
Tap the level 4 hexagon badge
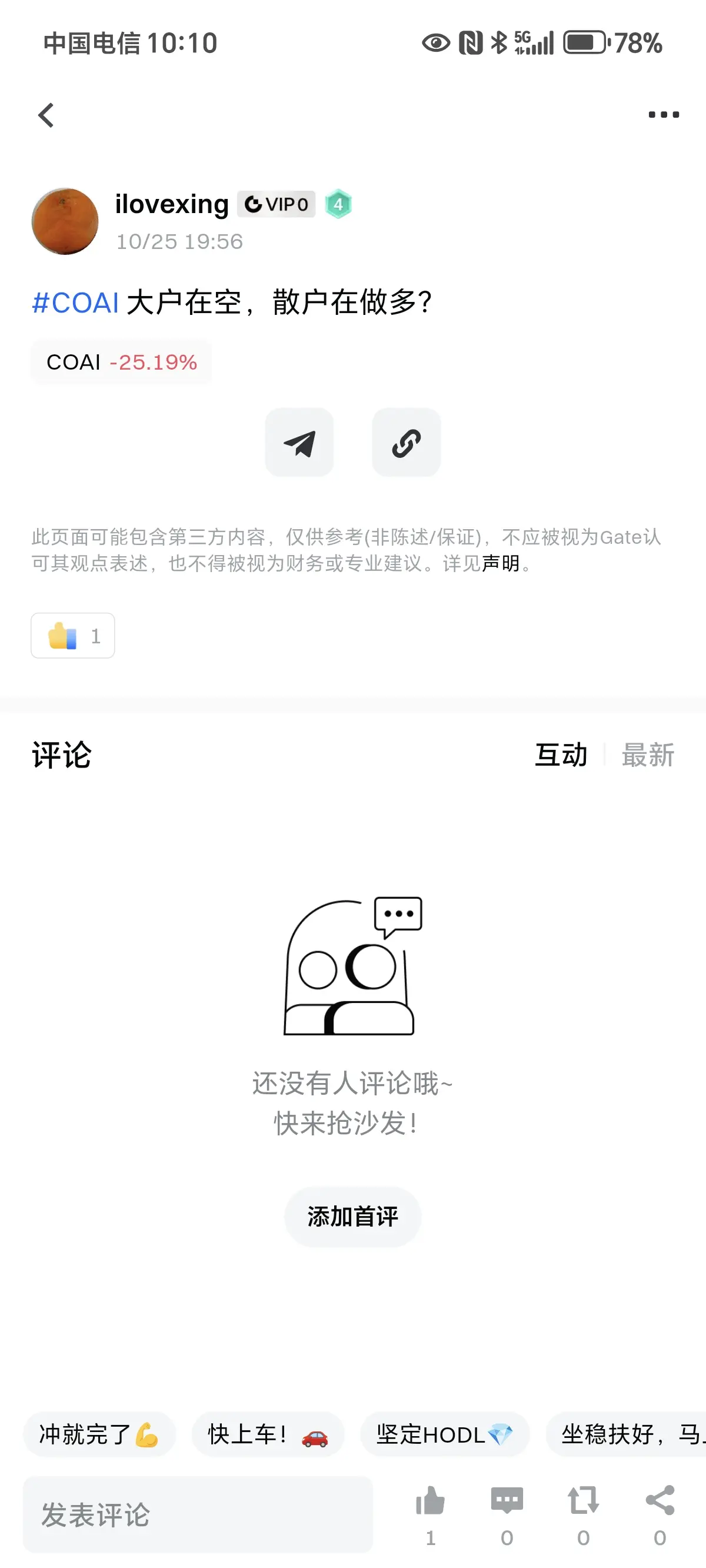point(339,204)
